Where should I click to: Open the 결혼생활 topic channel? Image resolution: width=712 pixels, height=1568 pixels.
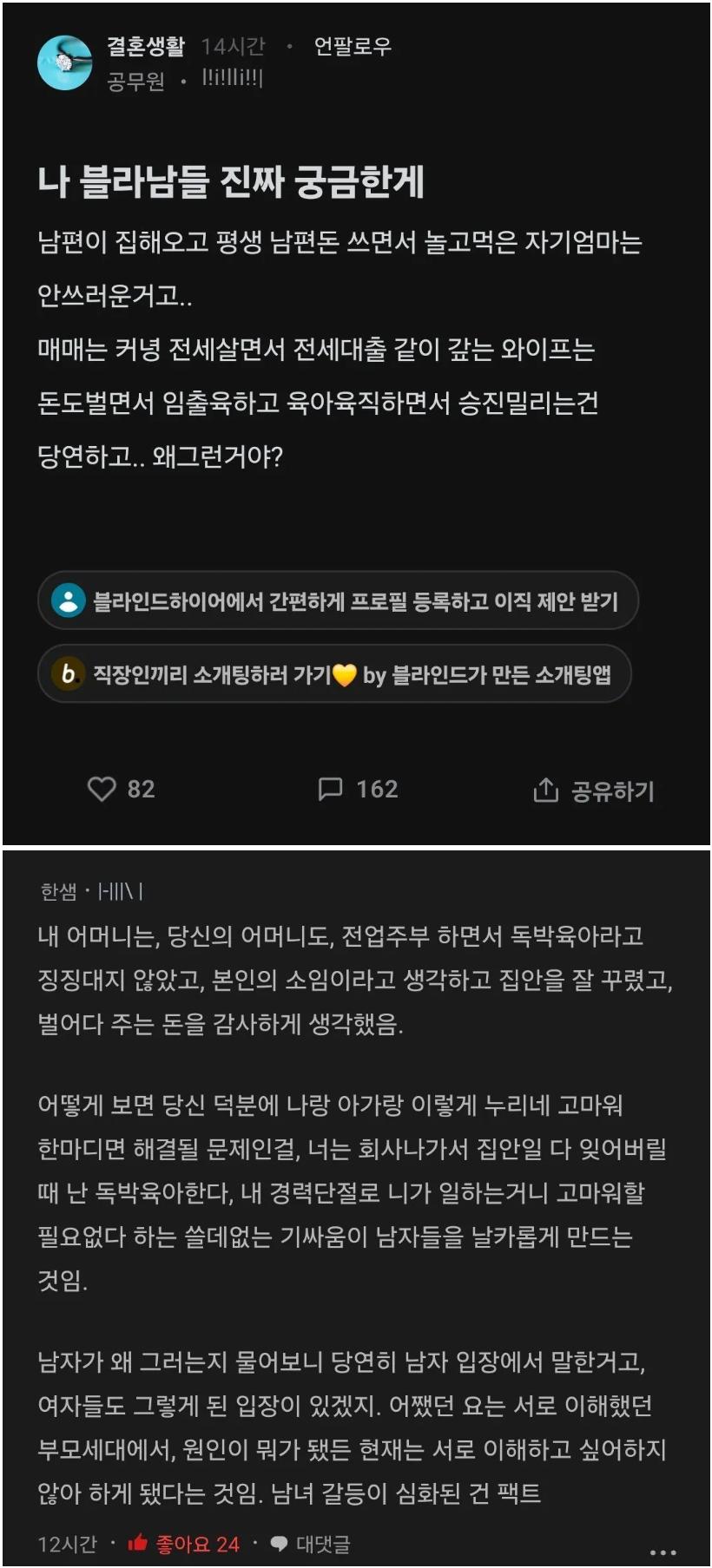click(x=145, y=46)
